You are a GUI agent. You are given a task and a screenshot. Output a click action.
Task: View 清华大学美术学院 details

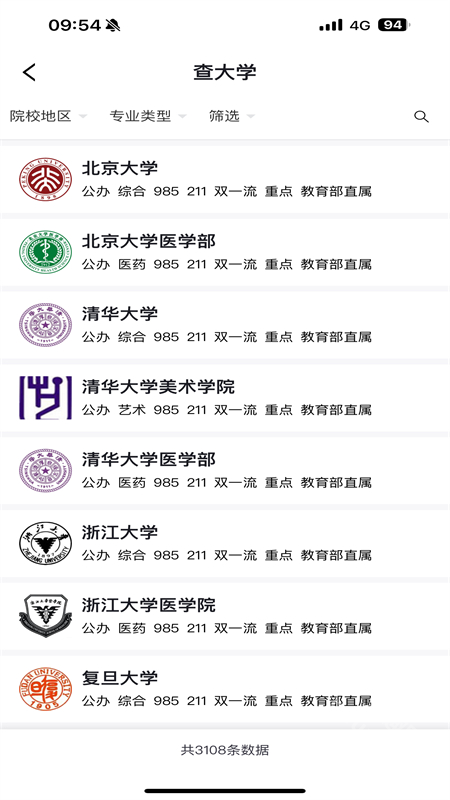[x=225, y=397]
